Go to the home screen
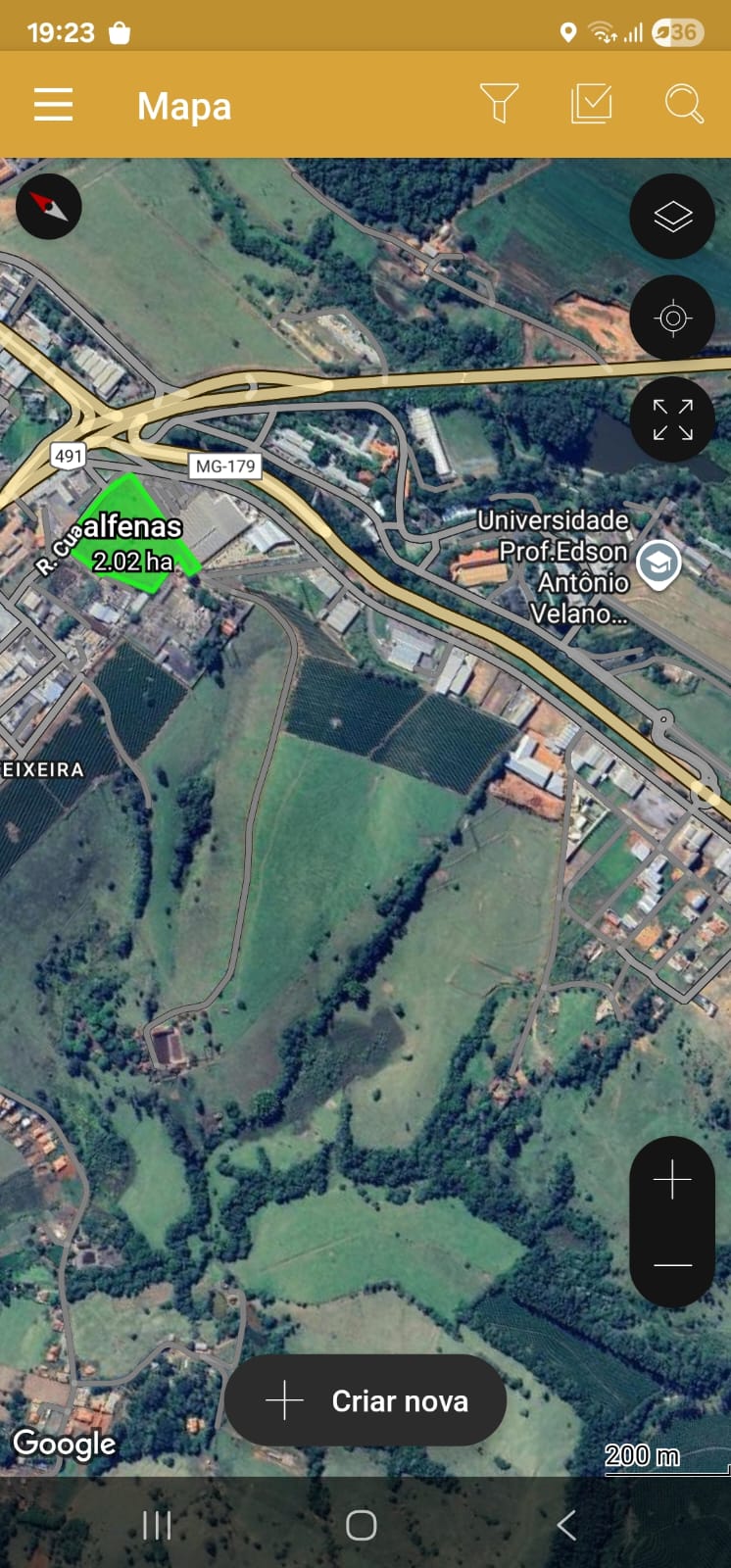731x1568 pixels. pos(362,1525)
